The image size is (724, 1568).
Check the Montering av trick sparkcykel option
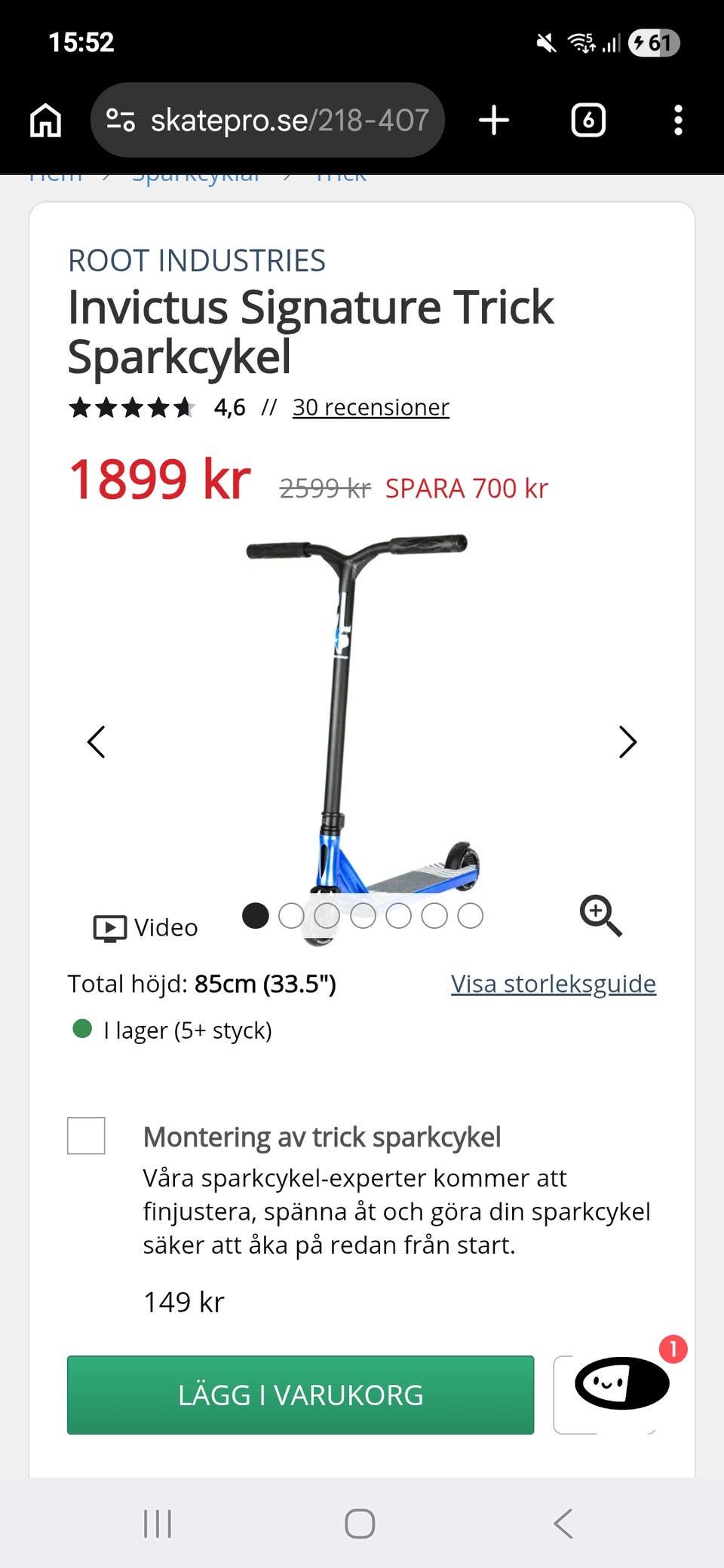(x=86, y=1135)
